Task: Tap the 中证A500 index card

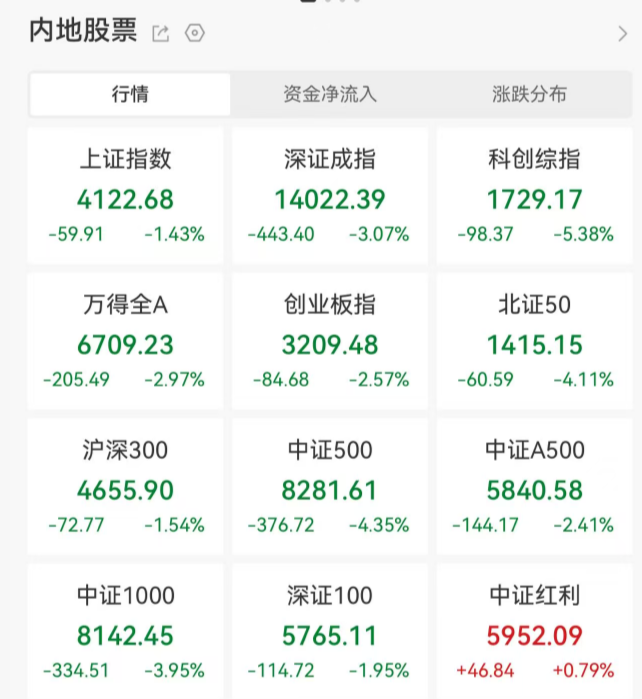Action: [533, 487]
